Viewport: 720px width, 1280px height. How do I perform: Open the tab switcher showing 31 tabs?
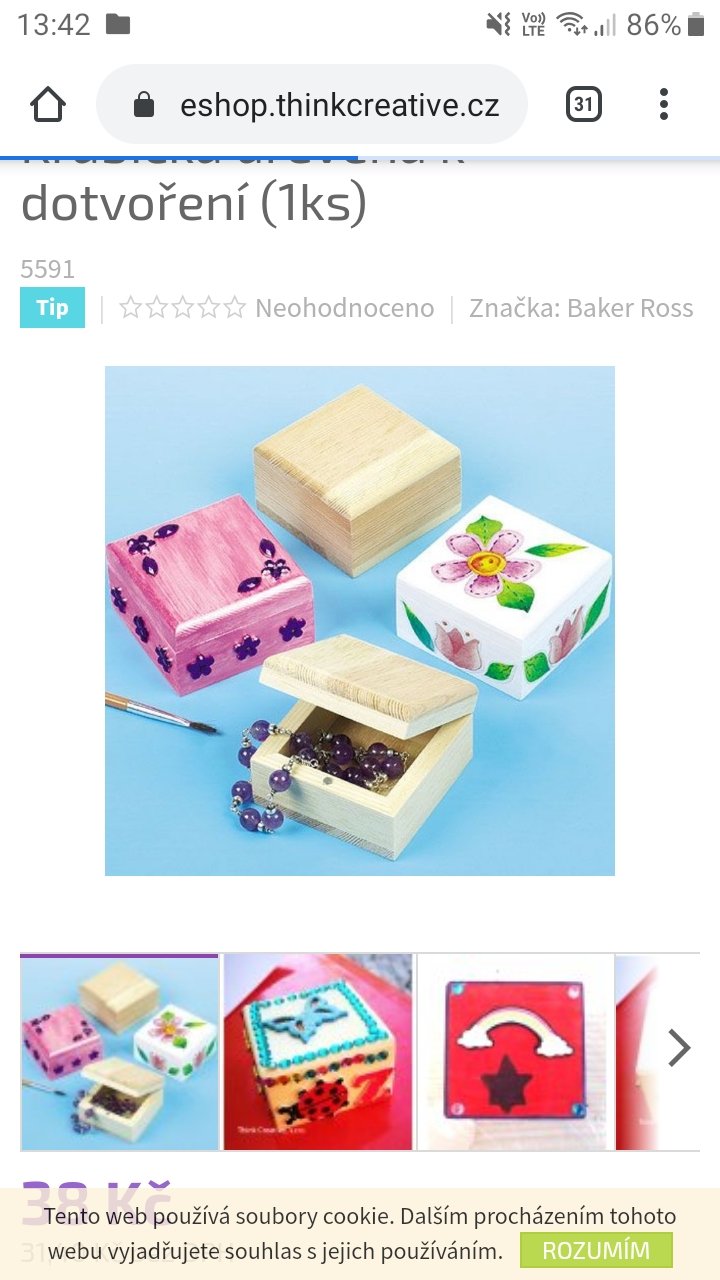tap(584, 104)
